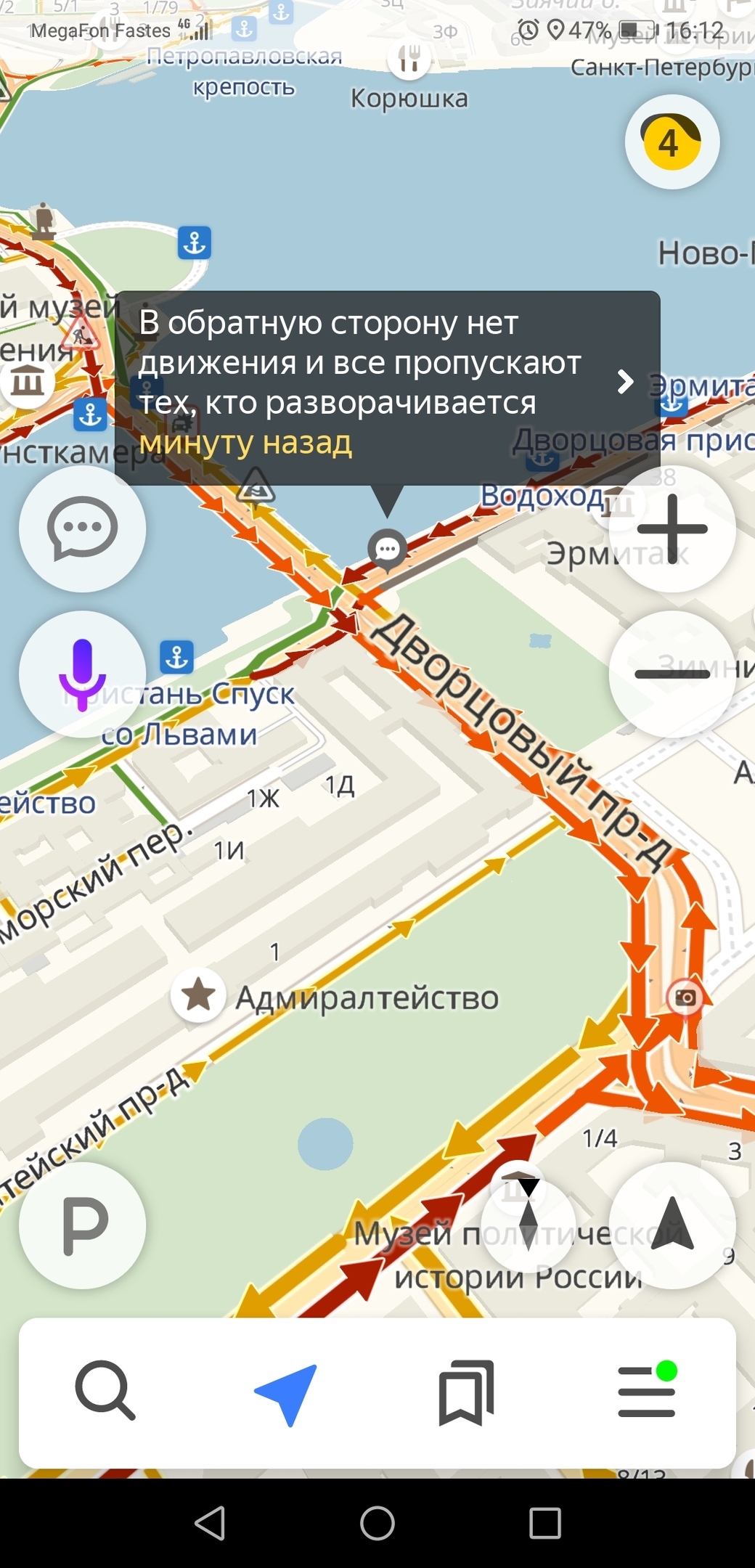This screenshot has height=1568, width=755.
Task: Tap the road chat speech bubble button
Action: (82, 528)
